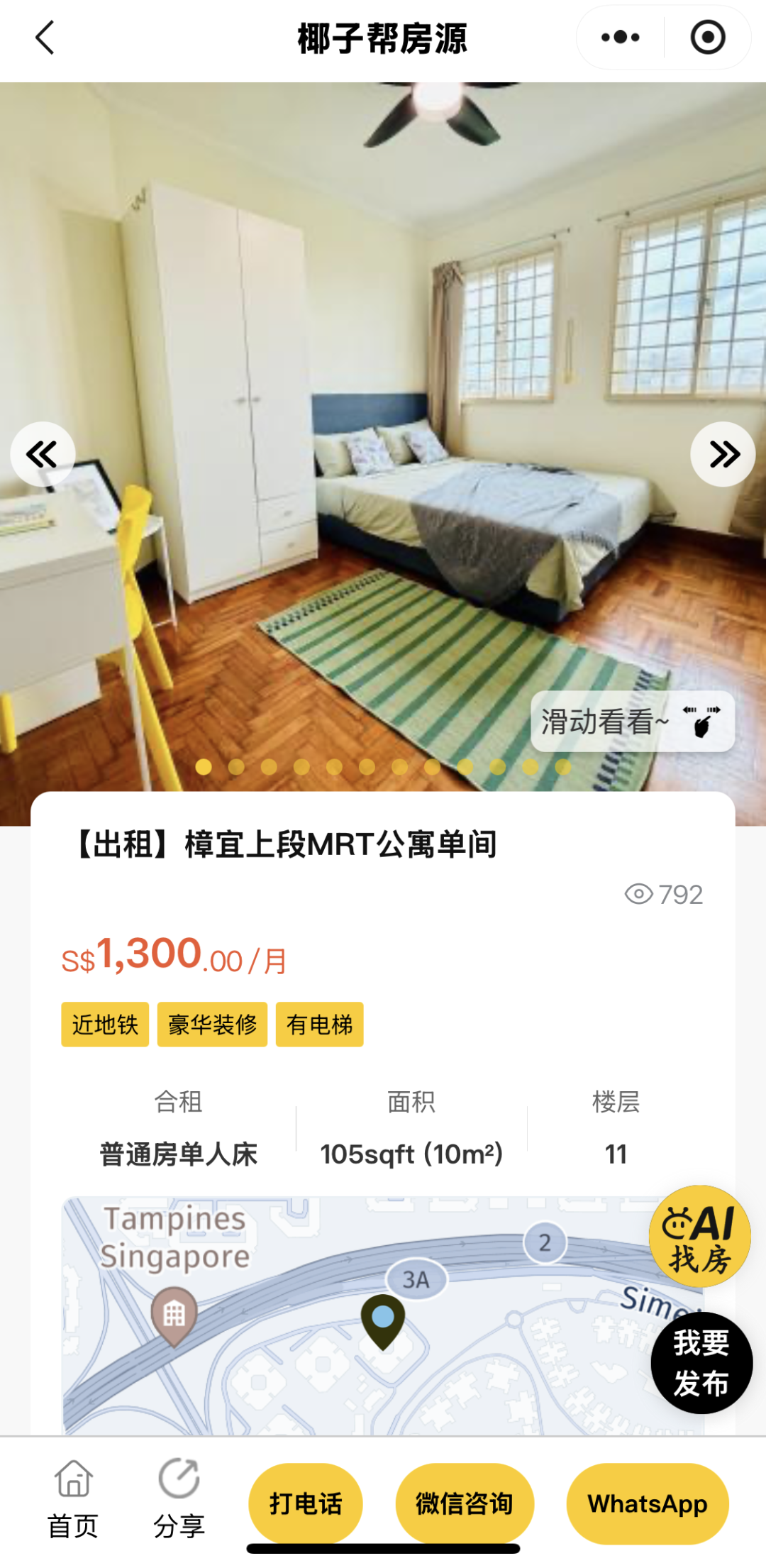Start a 微信咨询 WeChat inquiry
The height and width of the screenshot is (1568, 766).
pyautogui.click(x=465, y=1503)
